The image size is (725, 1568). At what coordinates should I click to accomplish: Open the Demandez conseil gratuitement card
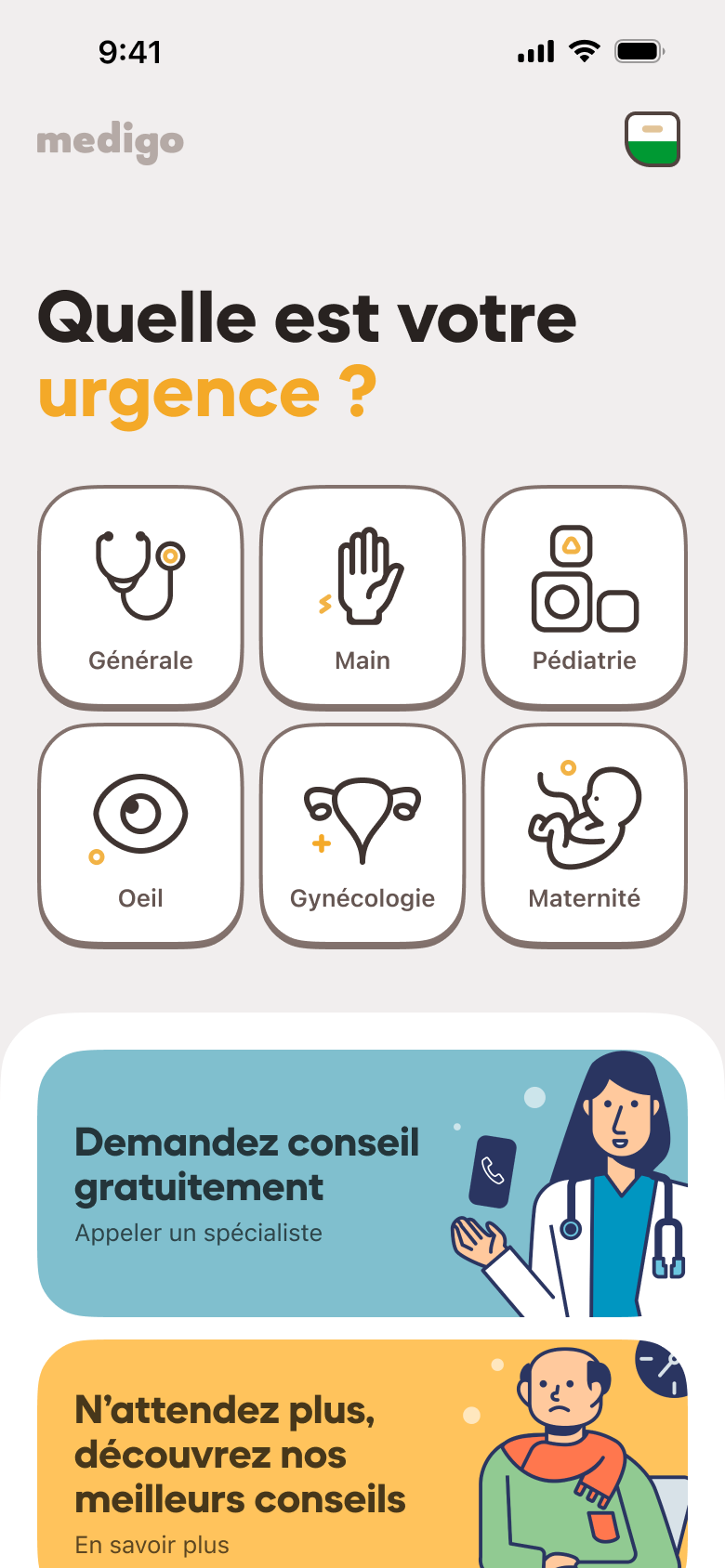click(362, 1183)
